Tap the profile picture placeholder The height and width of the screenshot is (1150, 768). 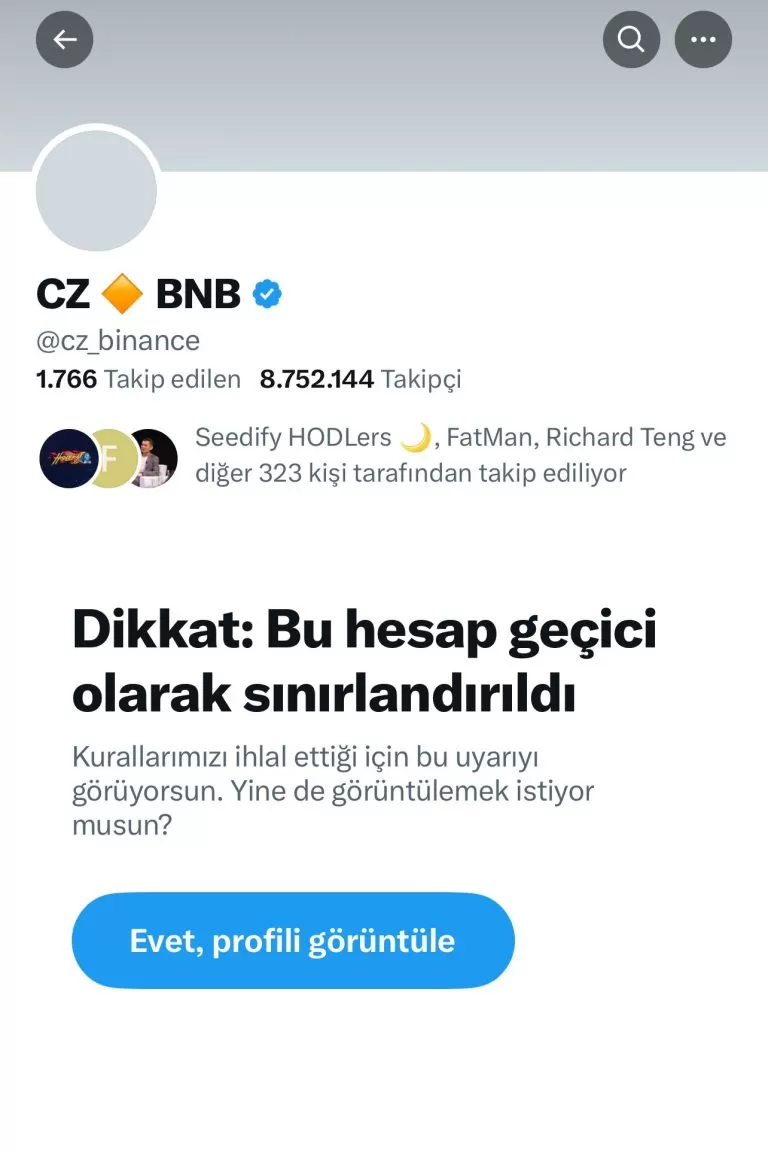point(96,190)
